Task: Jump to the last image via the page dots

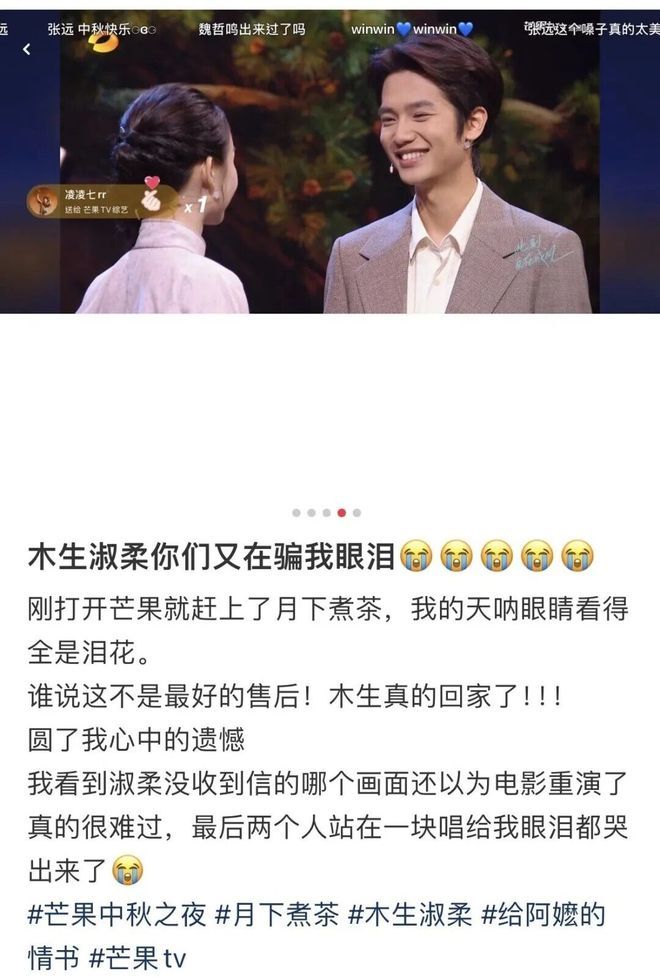Action: [356, 513]
